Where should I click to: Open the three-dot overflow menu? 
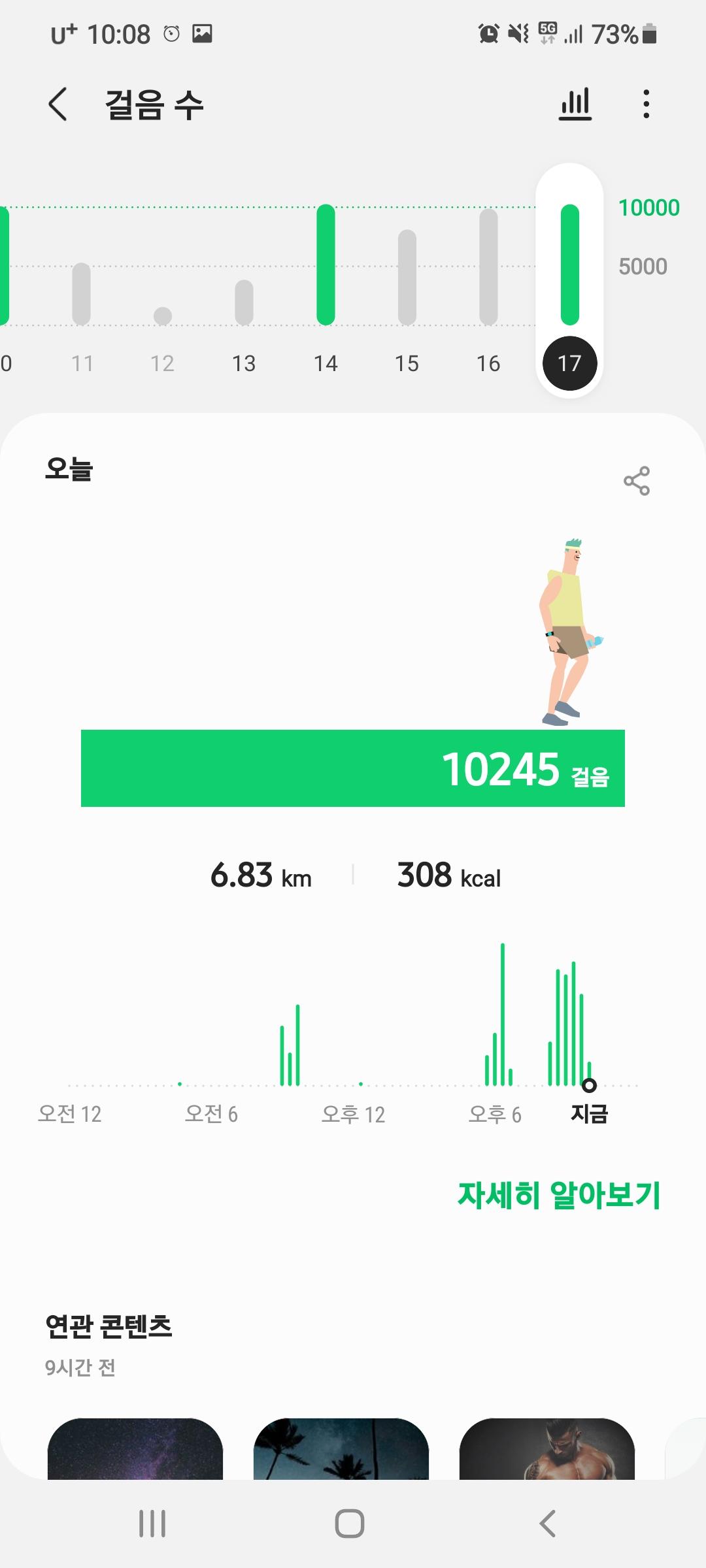pyautogui.click(x=646, y=105)
